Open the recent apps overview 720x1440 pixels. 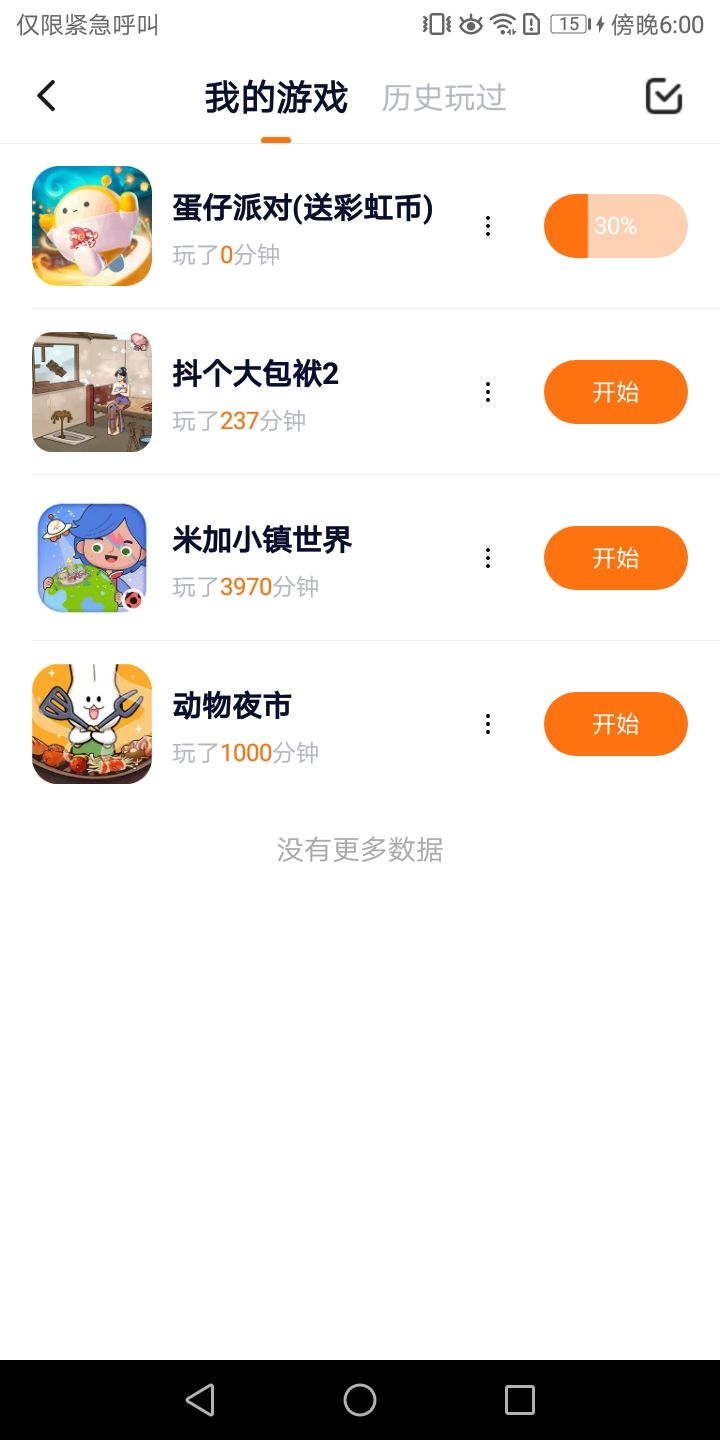(x=519, y=1400)
